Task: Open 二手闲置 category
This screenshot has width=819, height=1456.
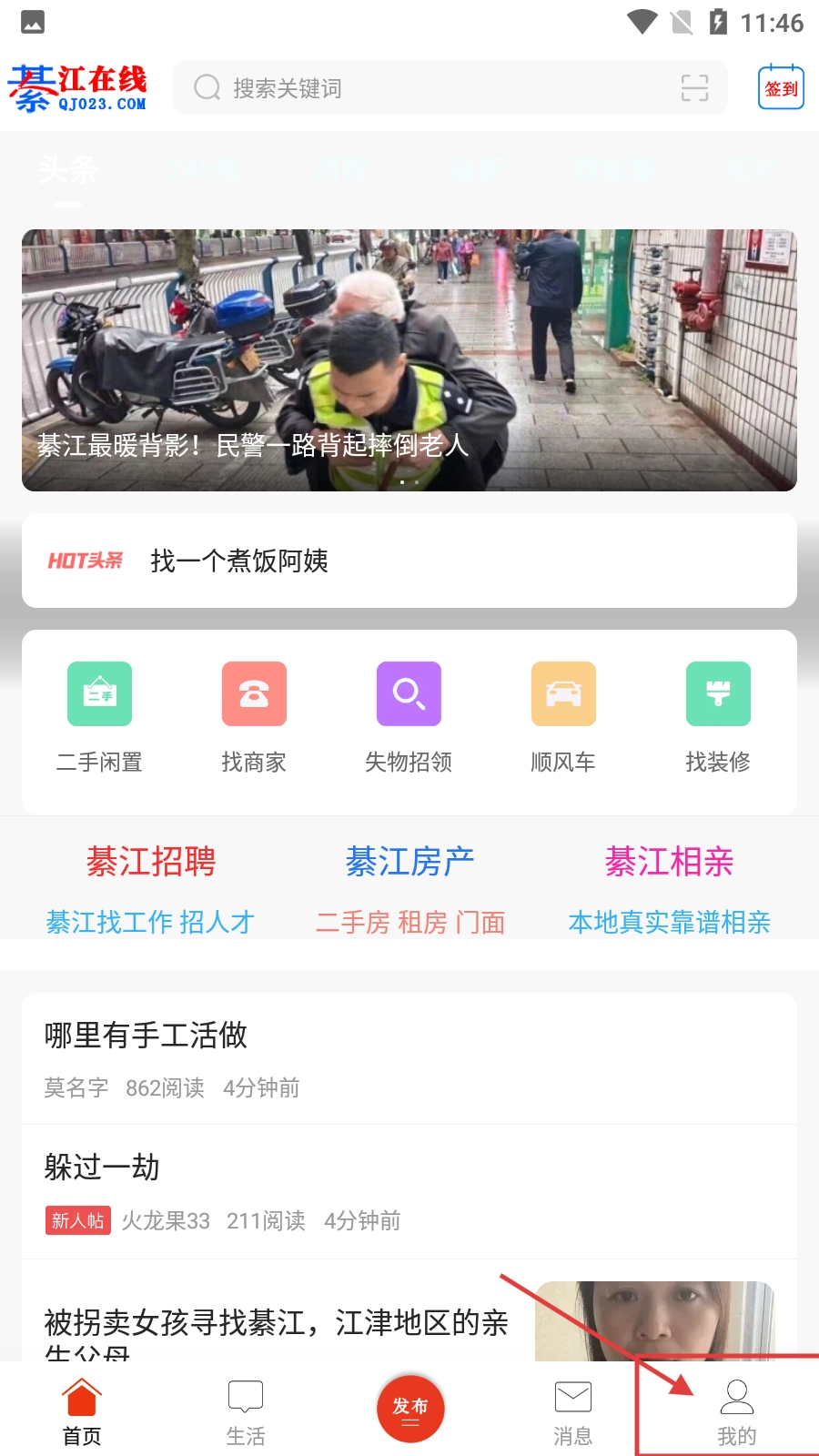Action: pos(100,718)
